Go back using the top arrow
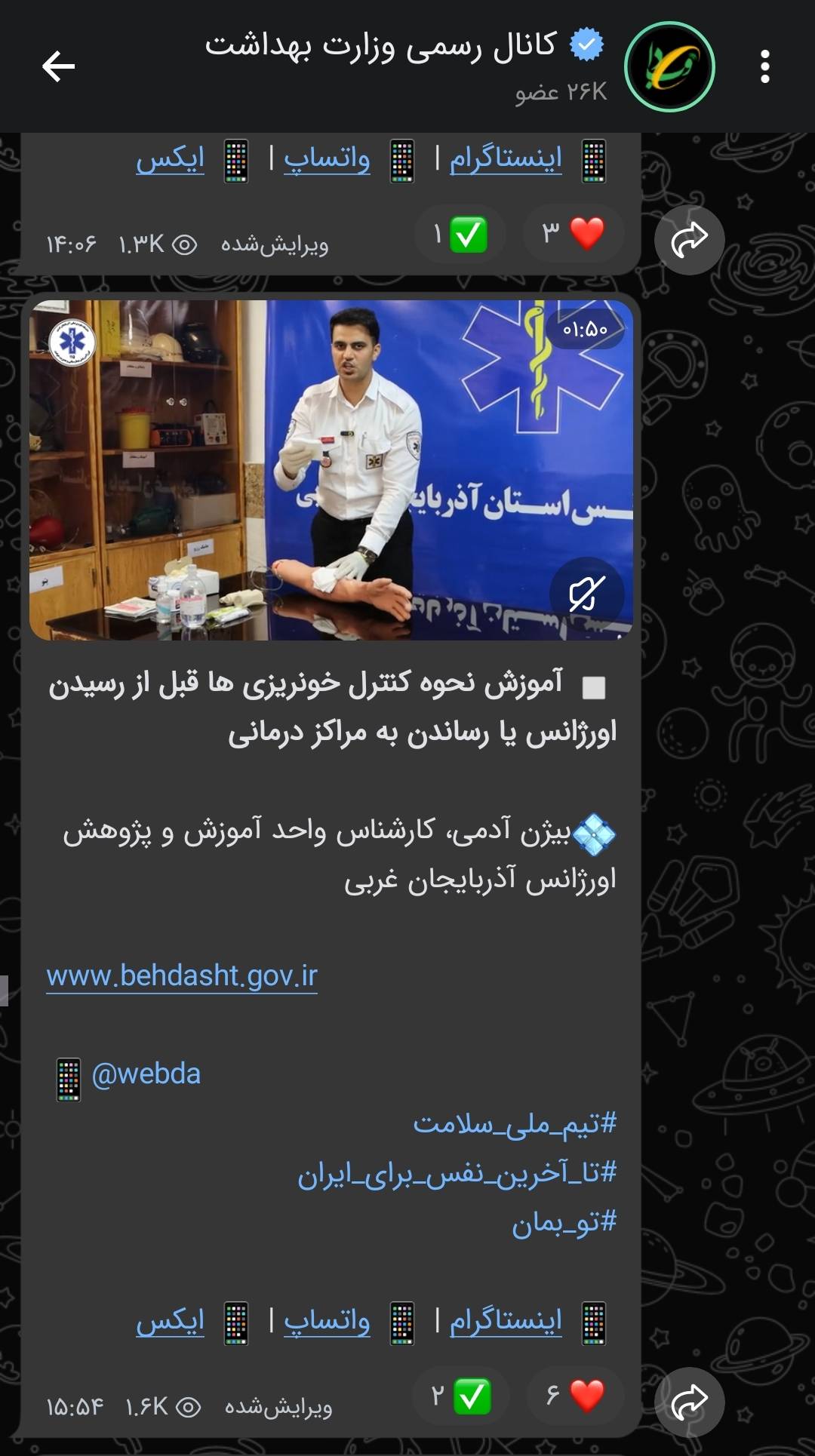Image resolution: width=815 pixels, height=1456 pixels. [58, 66]
